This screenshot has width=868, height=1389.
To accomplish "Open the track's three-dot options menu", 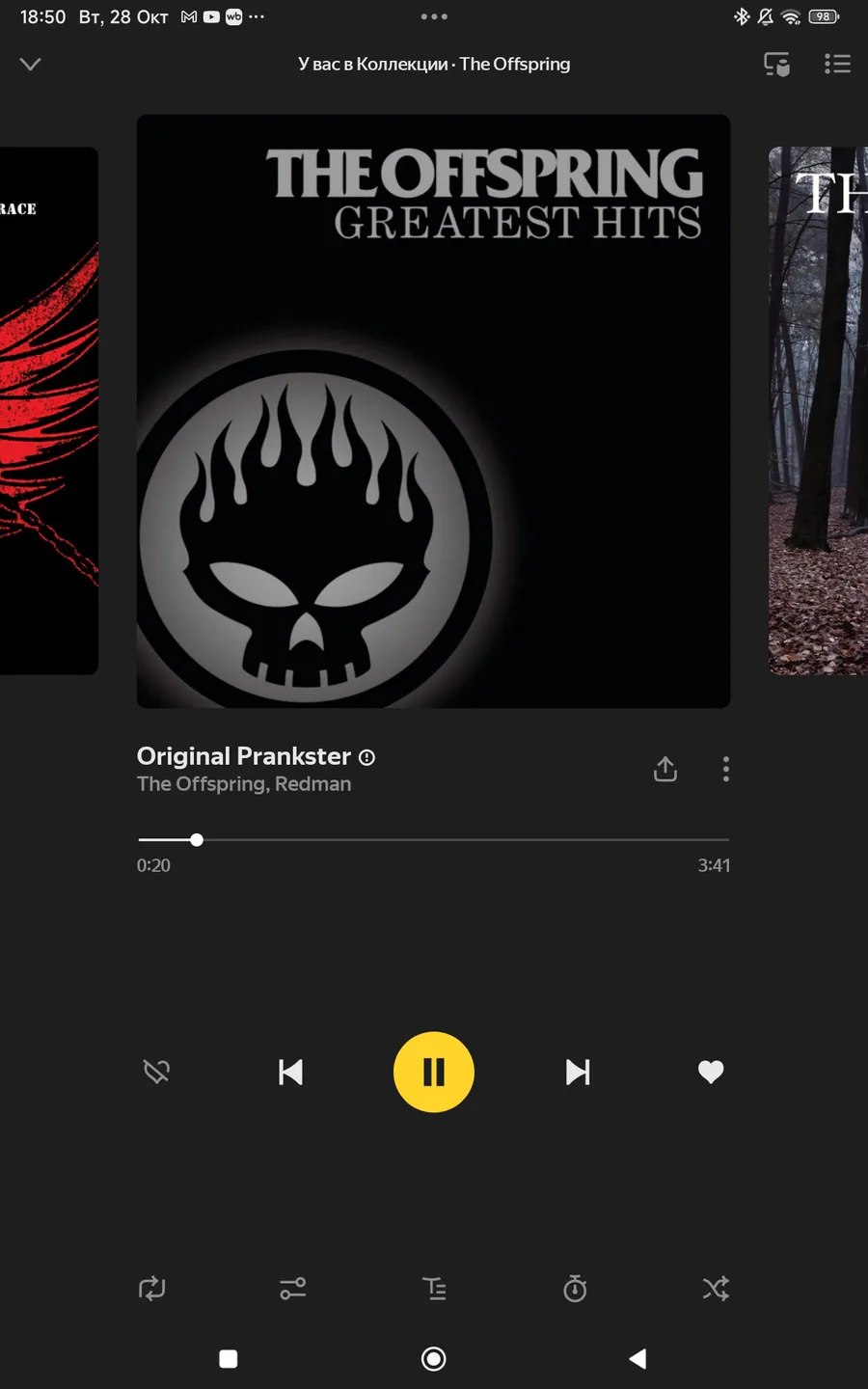I will point(726,769).
